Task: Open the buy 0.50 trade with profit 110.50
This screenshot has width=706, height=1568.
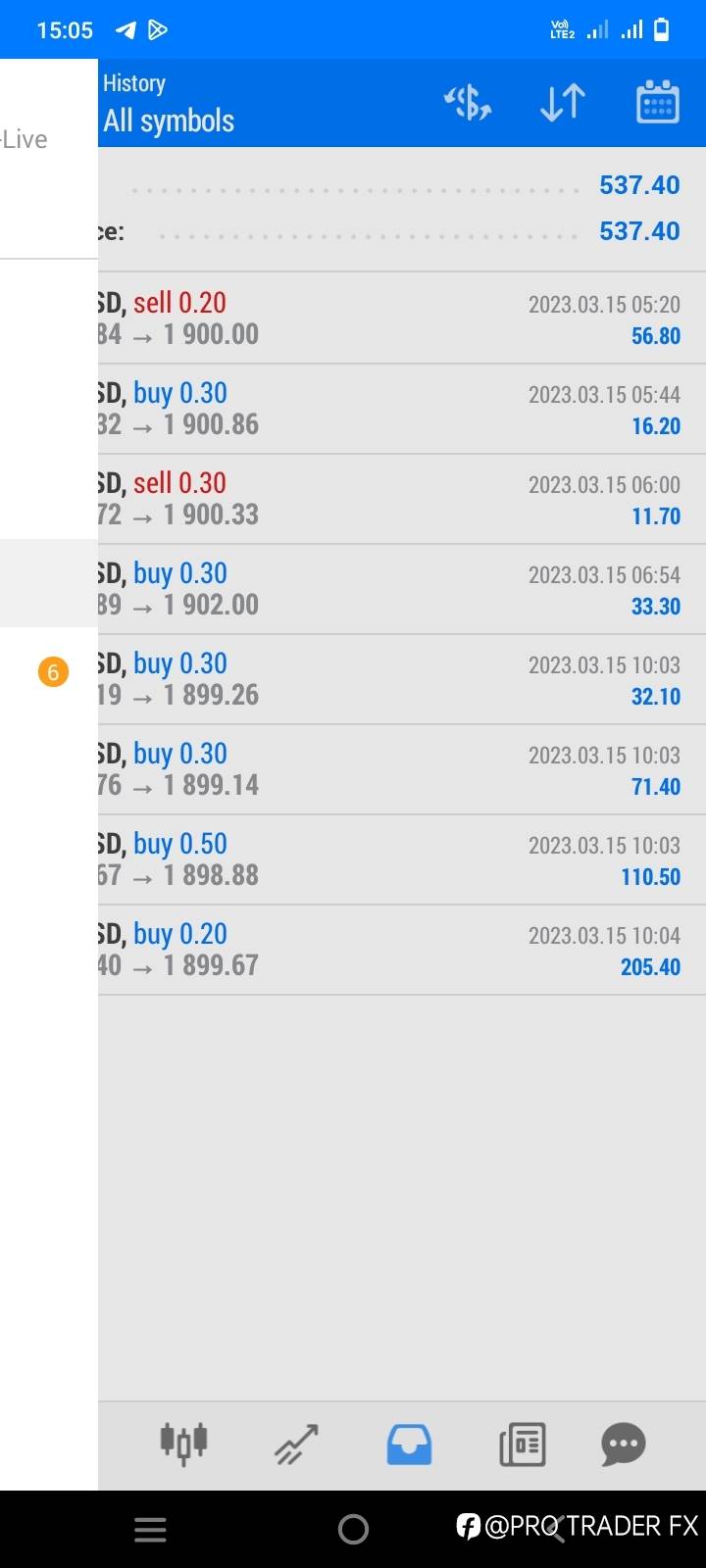Action: coord(402,859)
